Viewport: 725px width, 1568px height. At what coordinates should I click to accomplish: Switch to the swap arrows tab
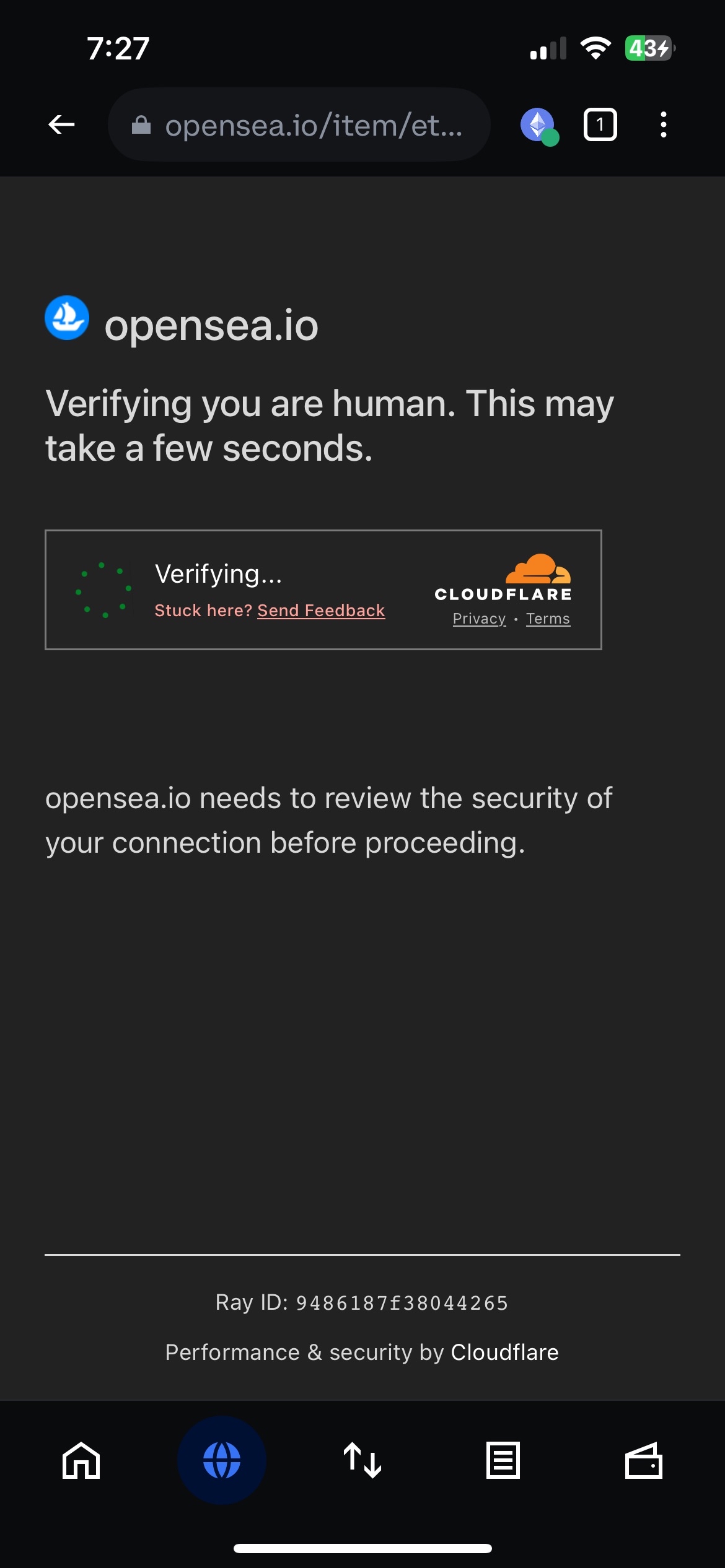coord(362,1460)
